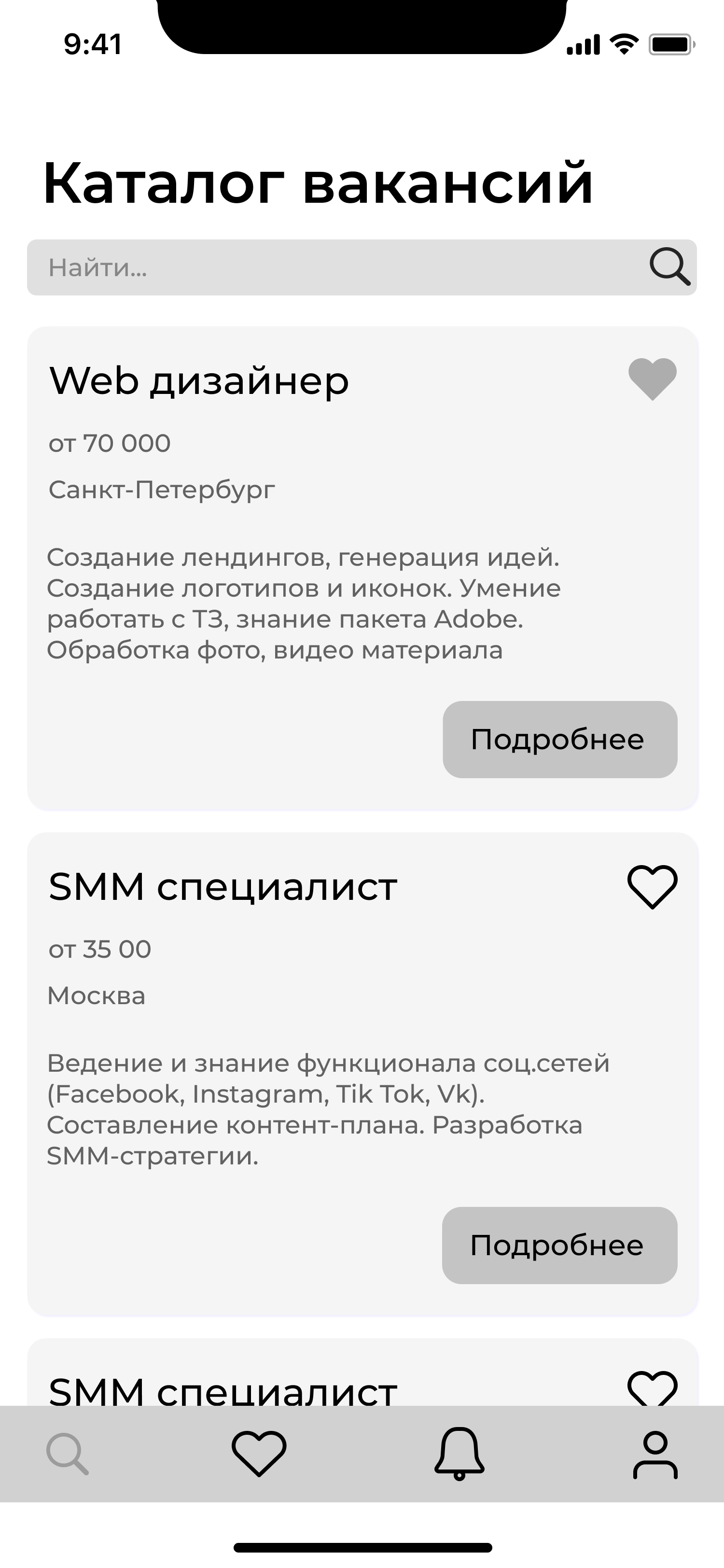Open Подробнее for SMM специалист
This screenshot has width=724, height=1568.
pyautogui.click(x=560, y=1246)
